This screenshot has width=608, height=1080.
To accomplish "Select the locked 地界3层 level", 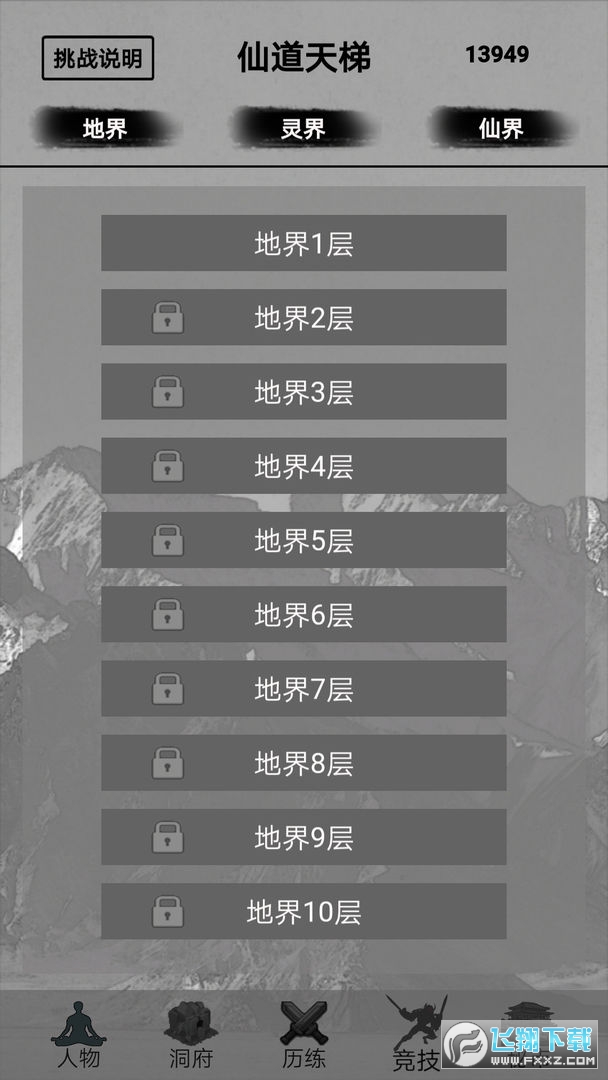I will coord(303,392).
